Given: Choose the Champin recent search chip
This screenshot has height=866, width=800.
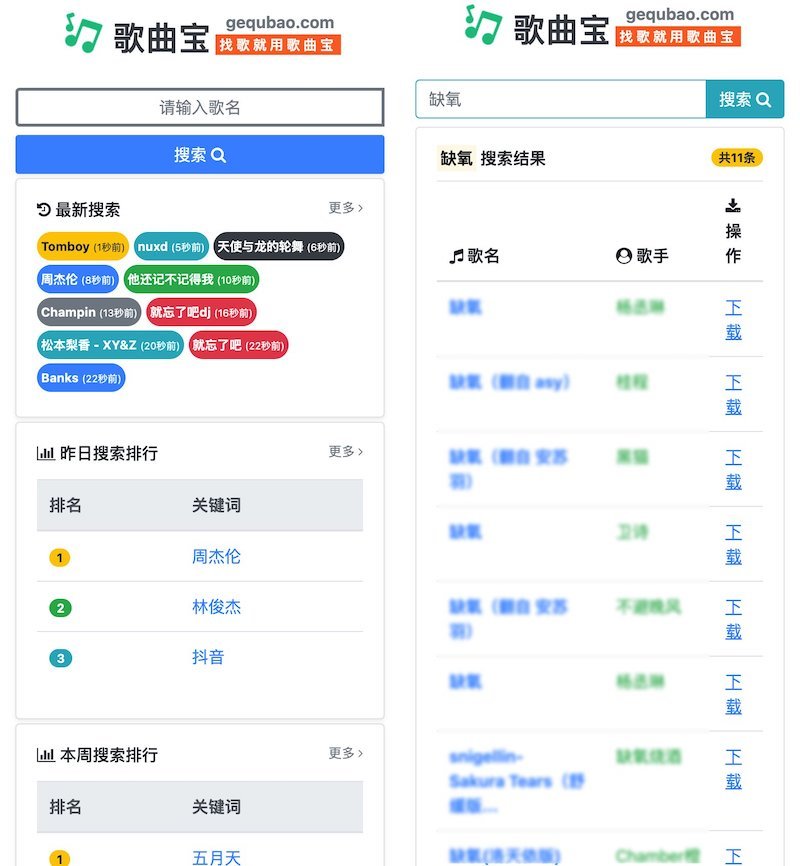Looking at the screenshot, I should click(x=89, y=313).
